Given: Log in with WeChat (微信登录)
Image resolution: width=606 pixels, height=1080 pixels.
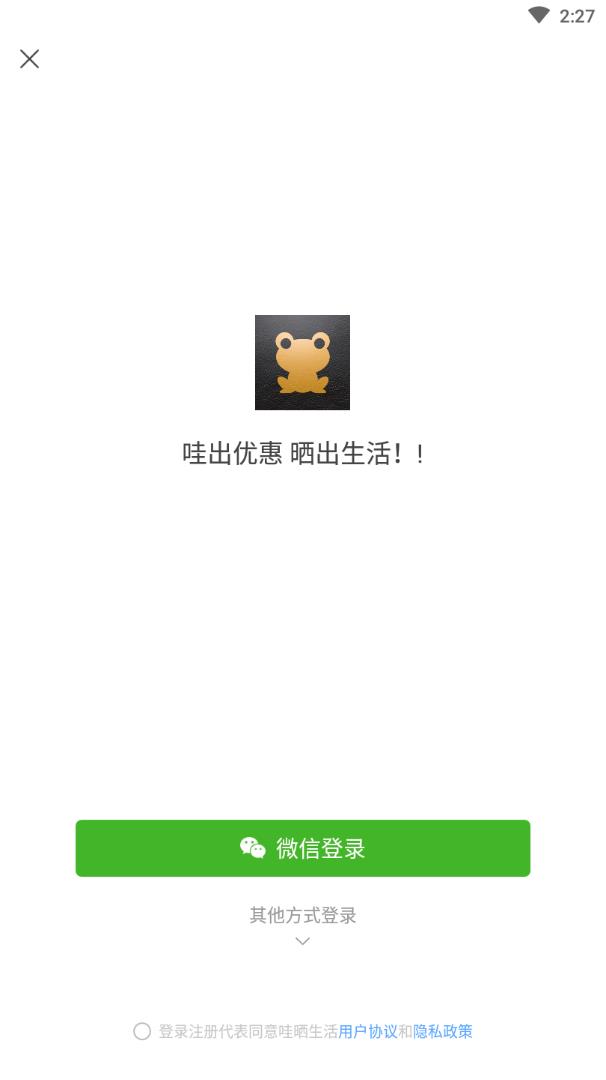Looking at the screenshot, I should (303, 848).
